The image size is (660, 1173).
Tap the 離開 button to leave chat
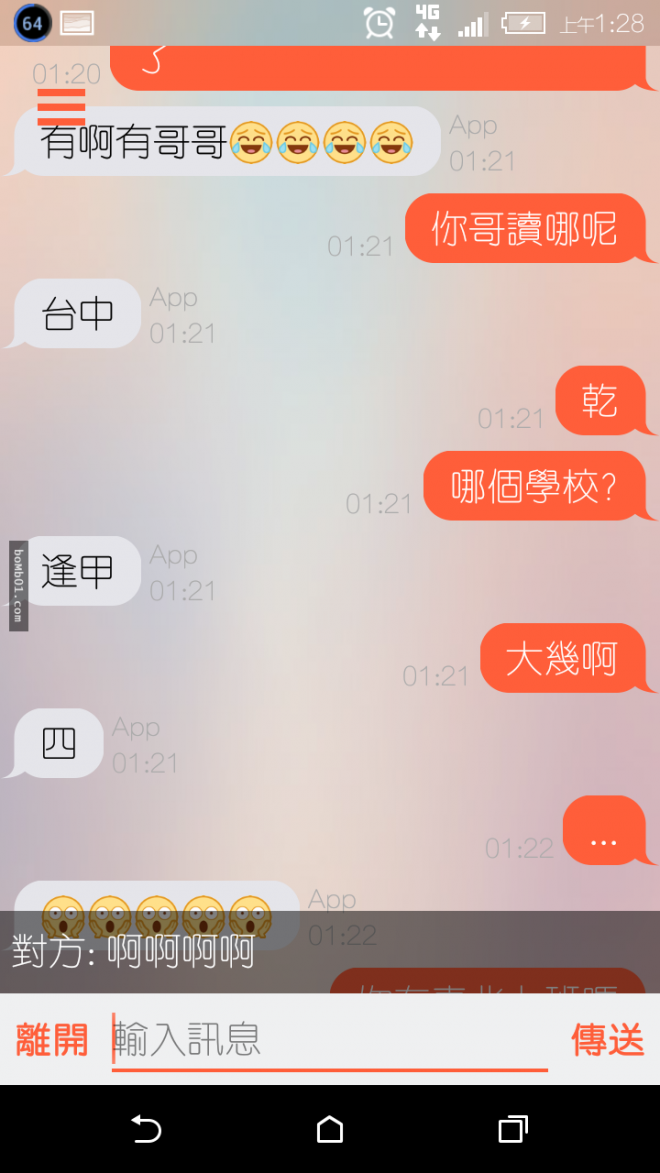[52, 1040]
